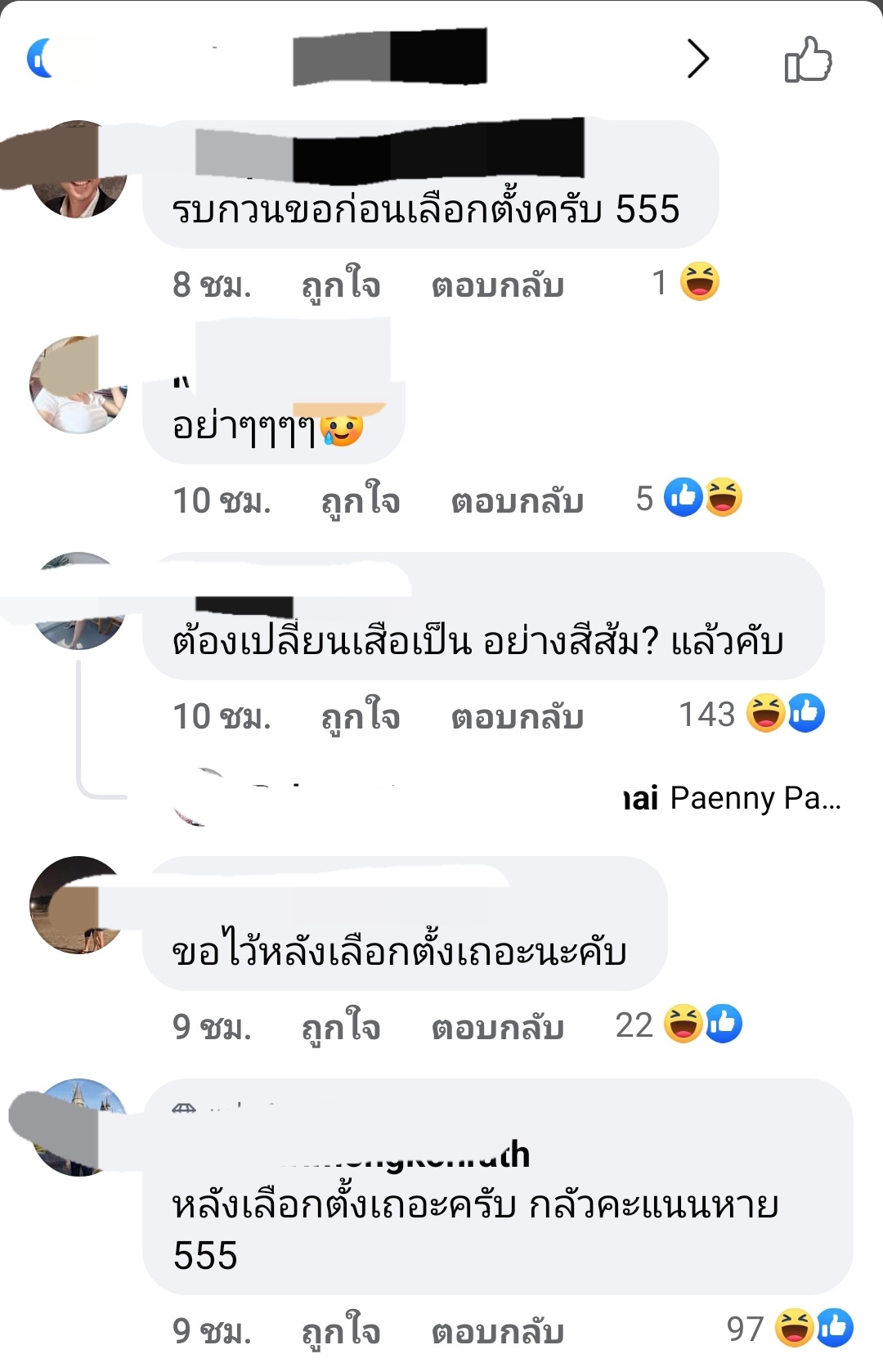
Task: Reply to the comment about orange shirt
Action: click(x=517, y=716)
